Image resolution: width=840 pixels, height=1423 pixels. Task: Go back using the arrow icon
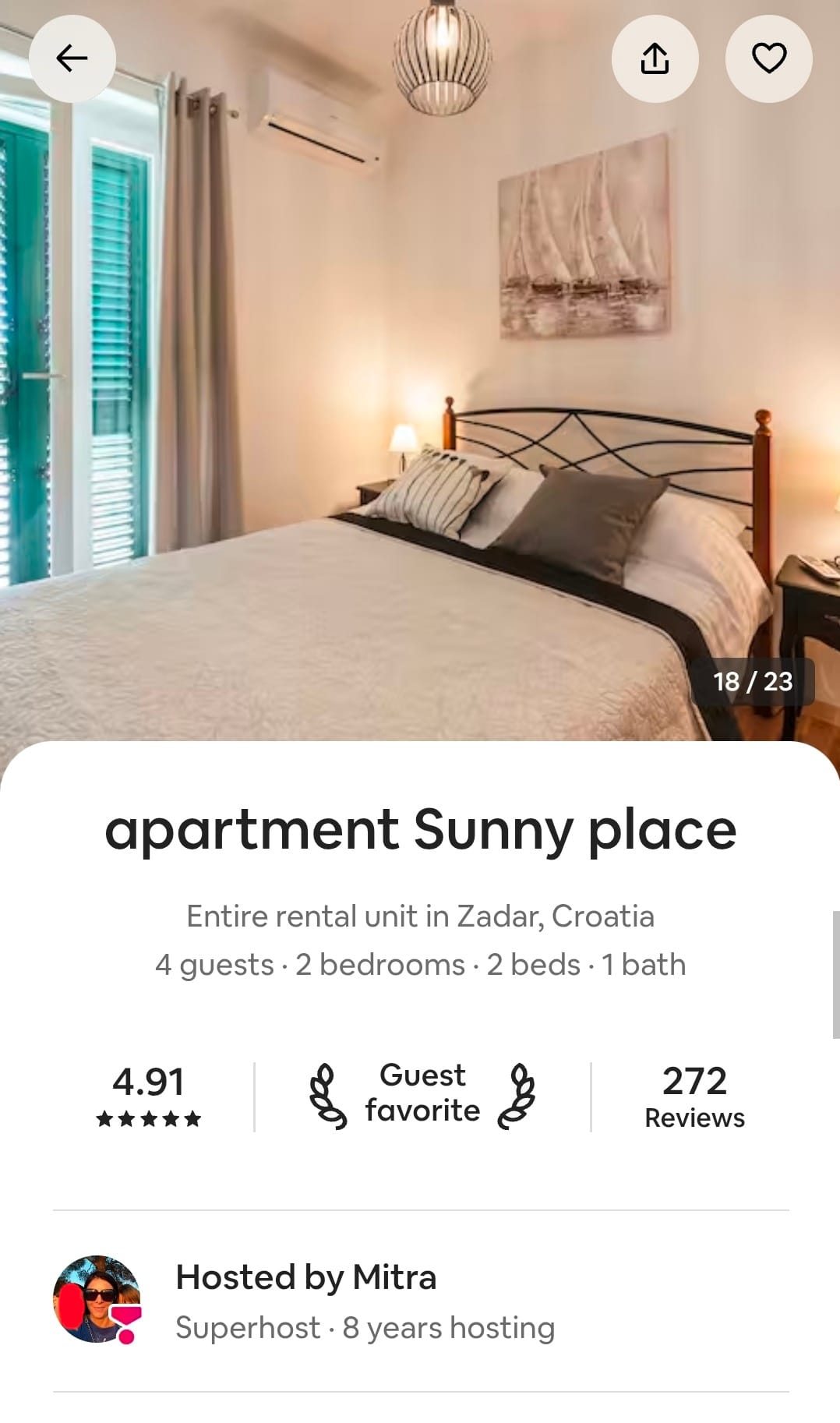[x=72, y=58]
